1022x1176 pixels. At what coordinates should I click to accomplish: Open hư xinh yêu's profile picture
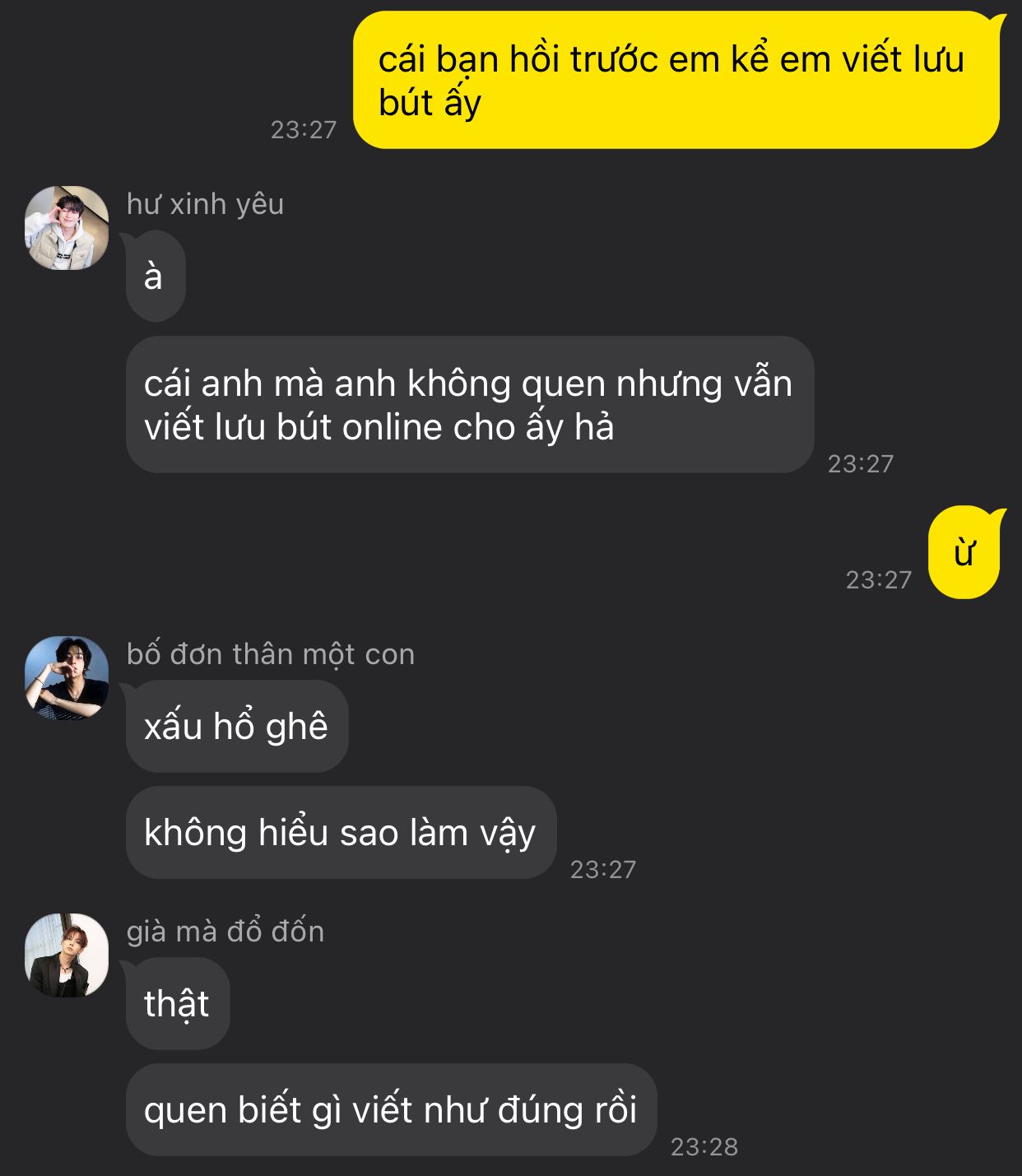click(x=67, y=228)
